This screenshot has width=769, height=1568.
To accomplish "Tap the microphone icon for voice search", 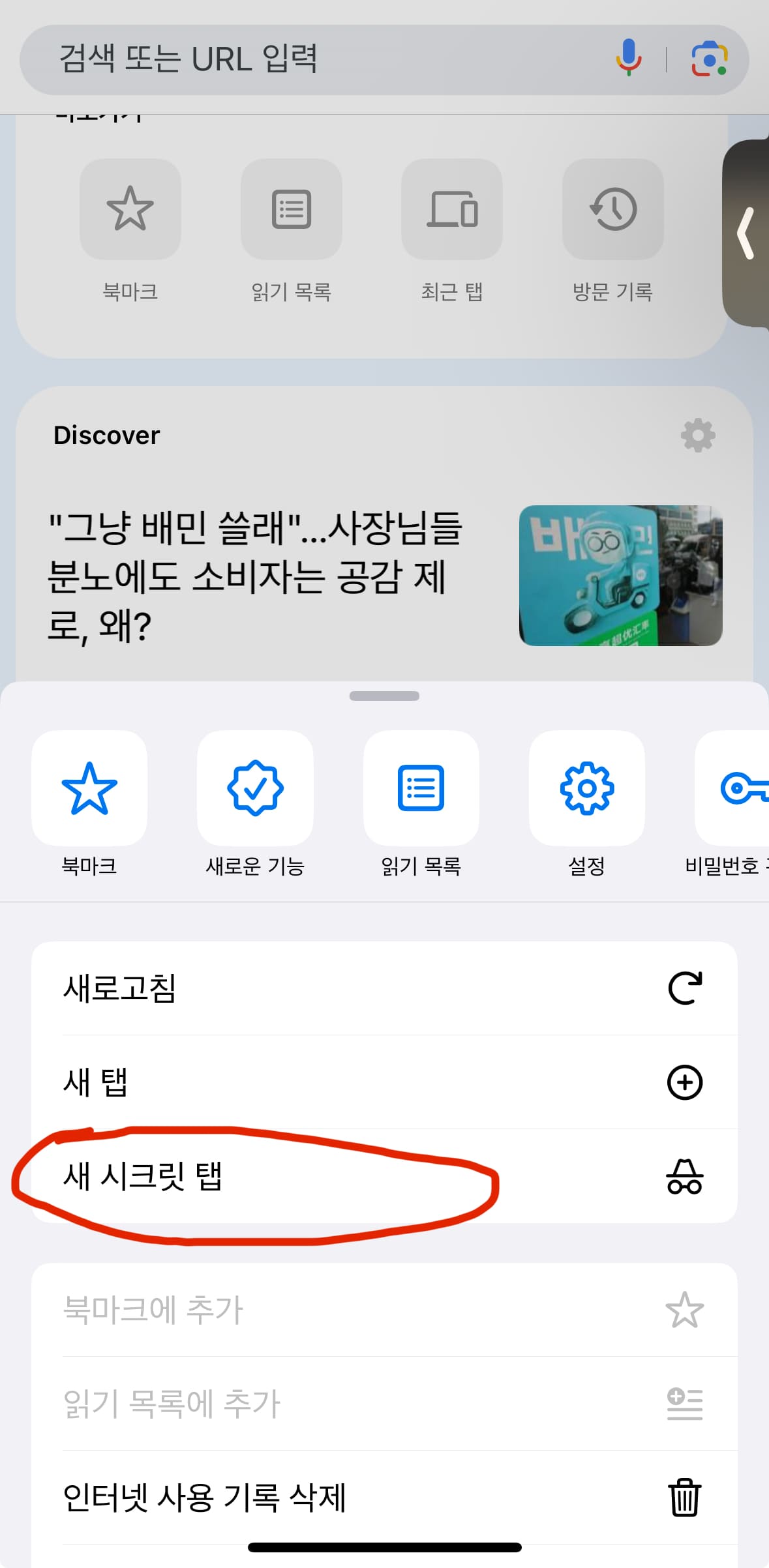I will (x=628, y=58).
